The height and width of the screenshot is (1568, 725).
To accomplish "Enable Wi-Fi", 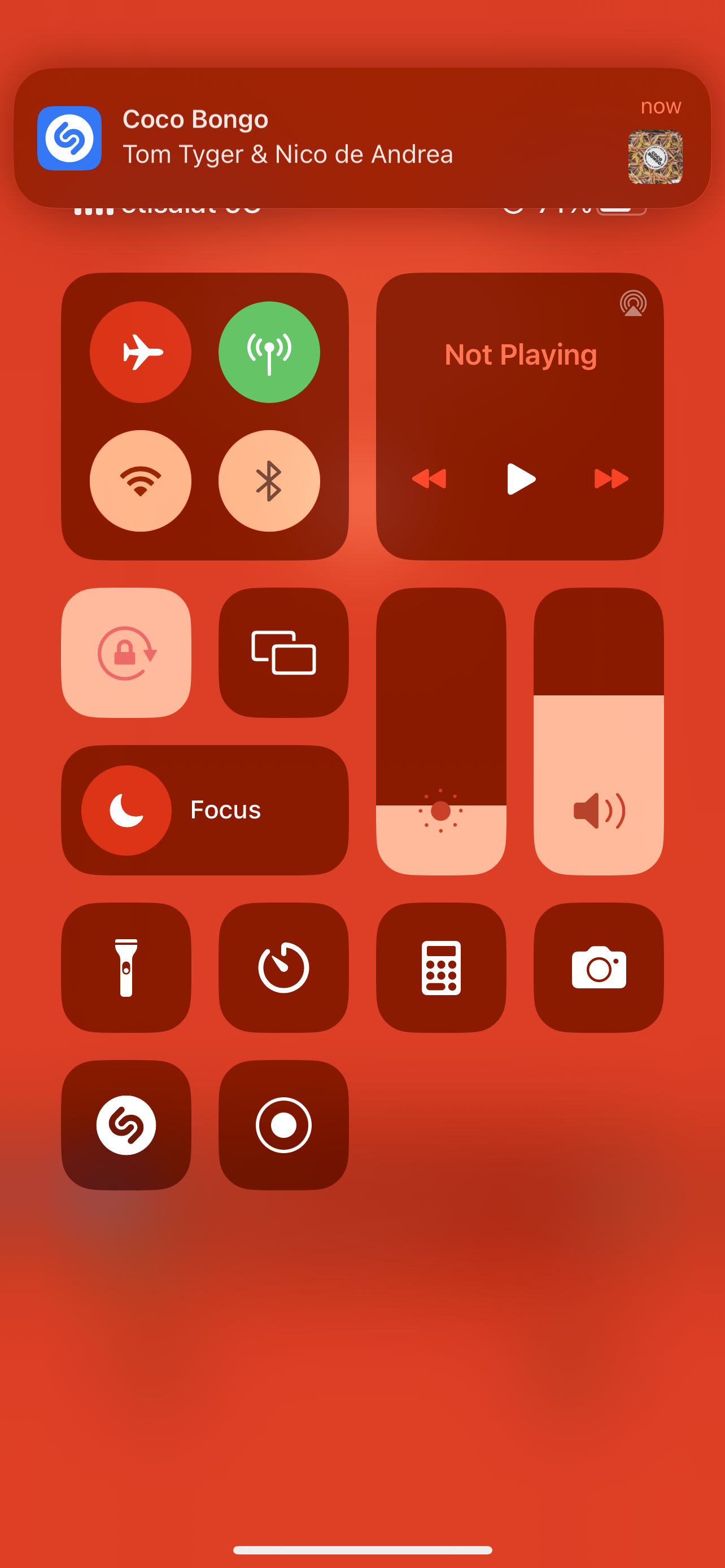I will click(141, 481).
